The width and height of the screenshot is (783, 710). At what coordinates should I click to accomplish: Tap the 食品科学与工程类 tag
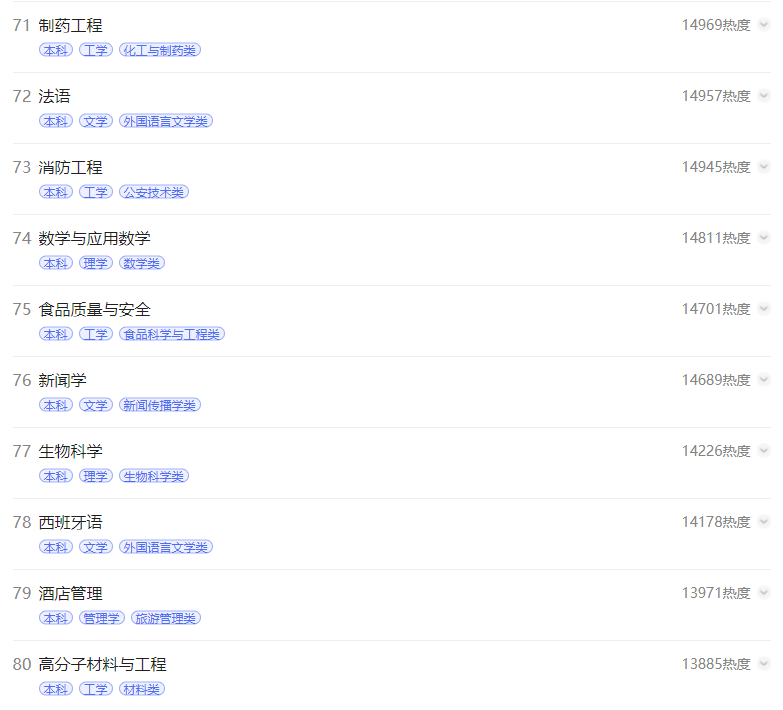172,334
